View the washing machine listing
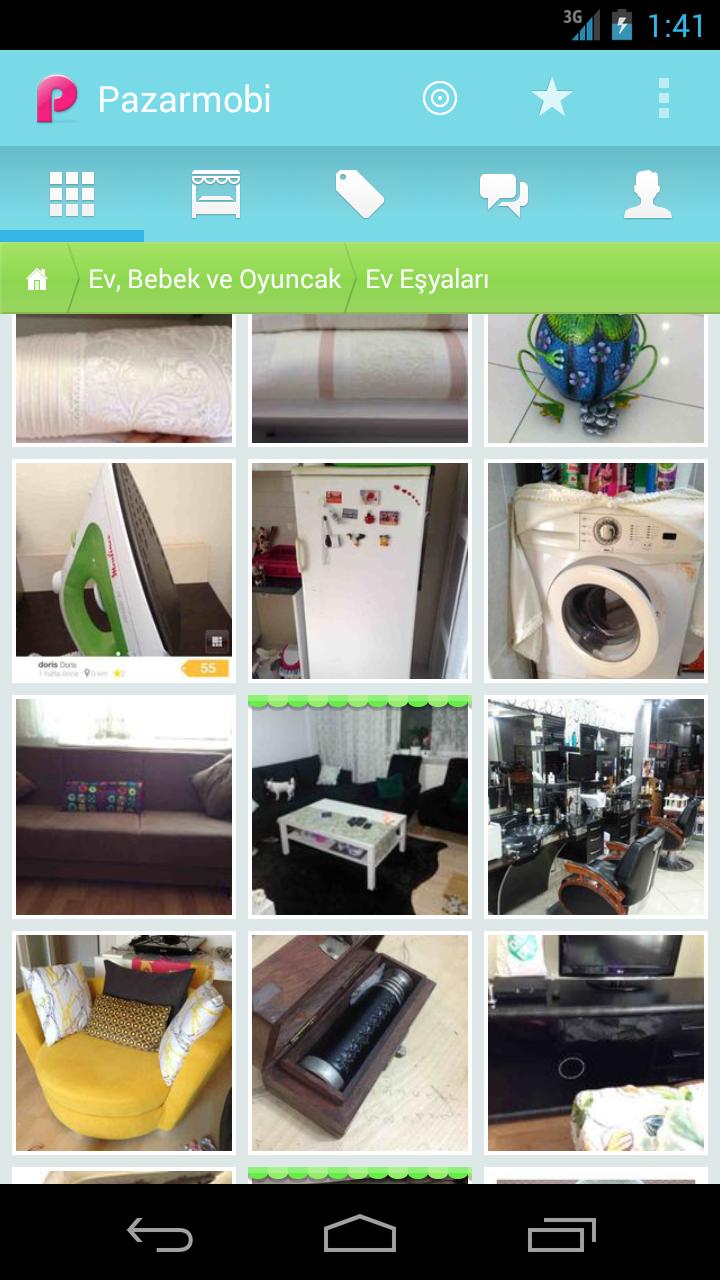 (596, 570)
